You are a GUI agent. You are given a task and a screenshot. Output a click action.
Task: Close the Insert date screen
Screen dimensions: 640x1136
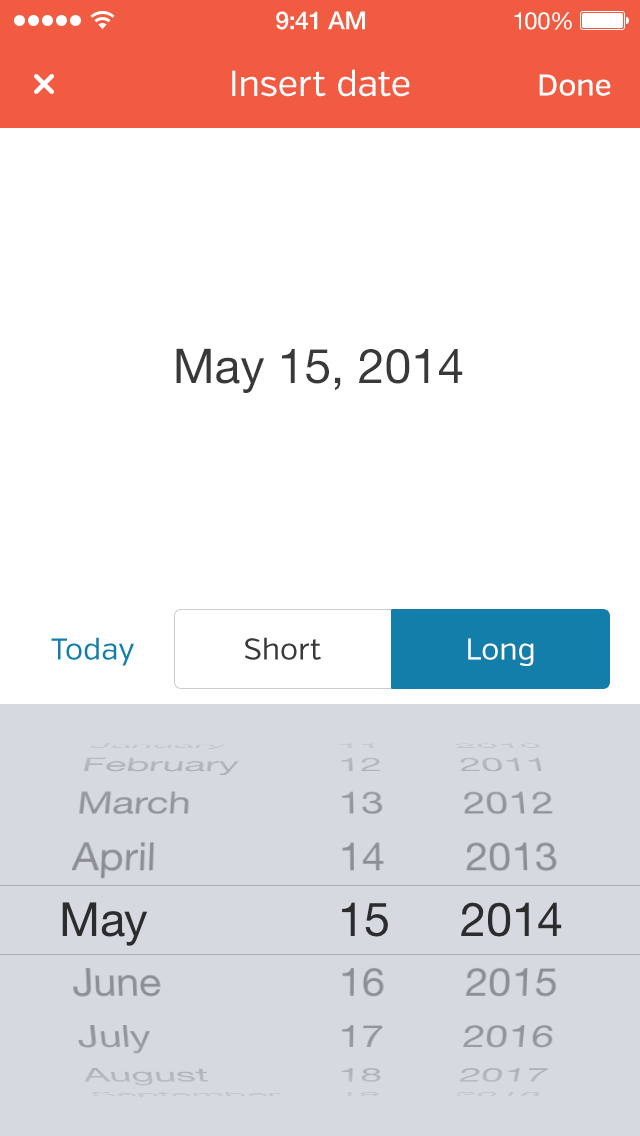click(x=44, y=85)
